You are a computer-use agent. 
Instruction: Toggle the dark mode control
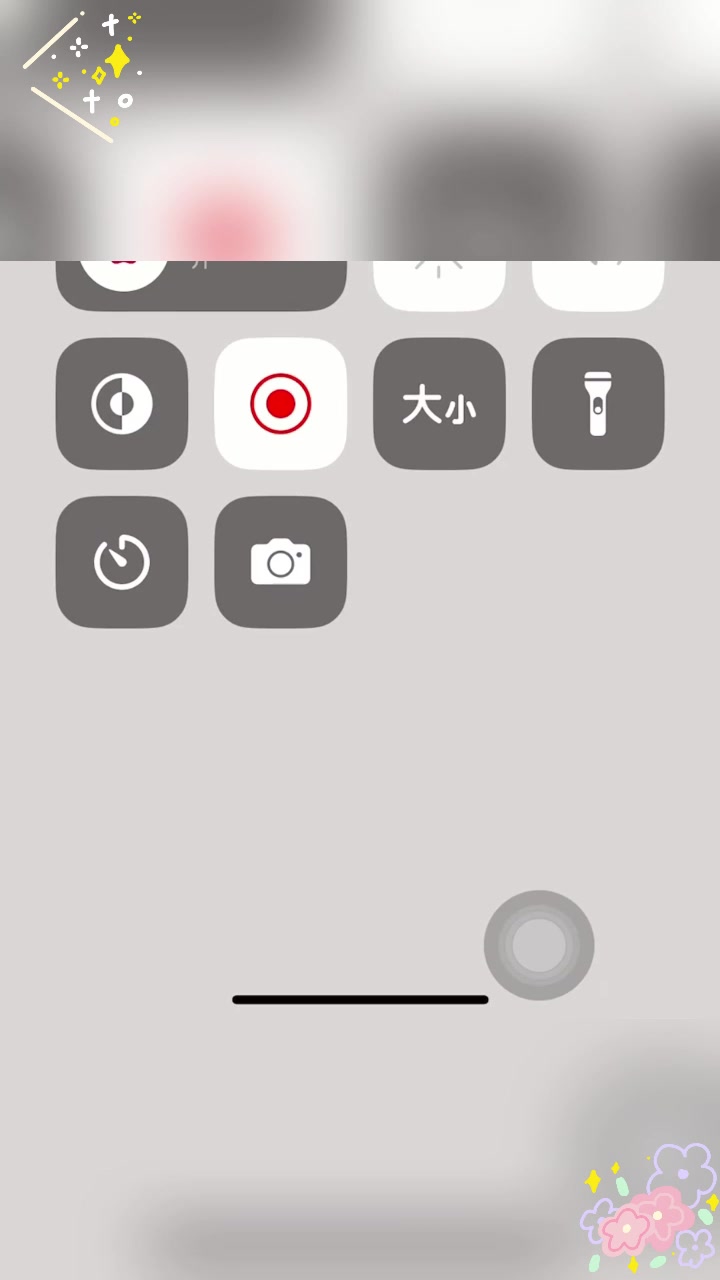click(x=121, y=404)
